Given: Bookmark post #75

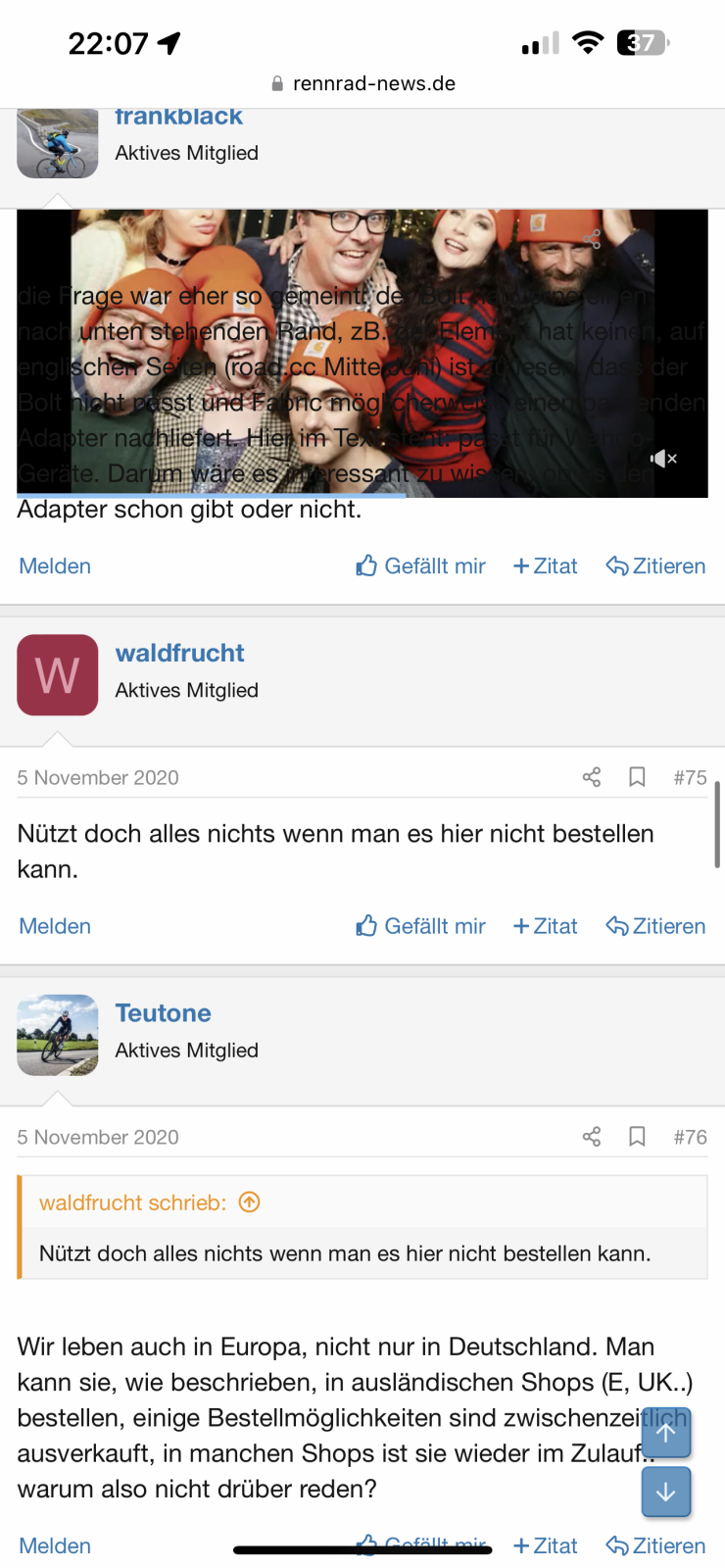Looking at the screenshot, I should (x=637, y=777).
